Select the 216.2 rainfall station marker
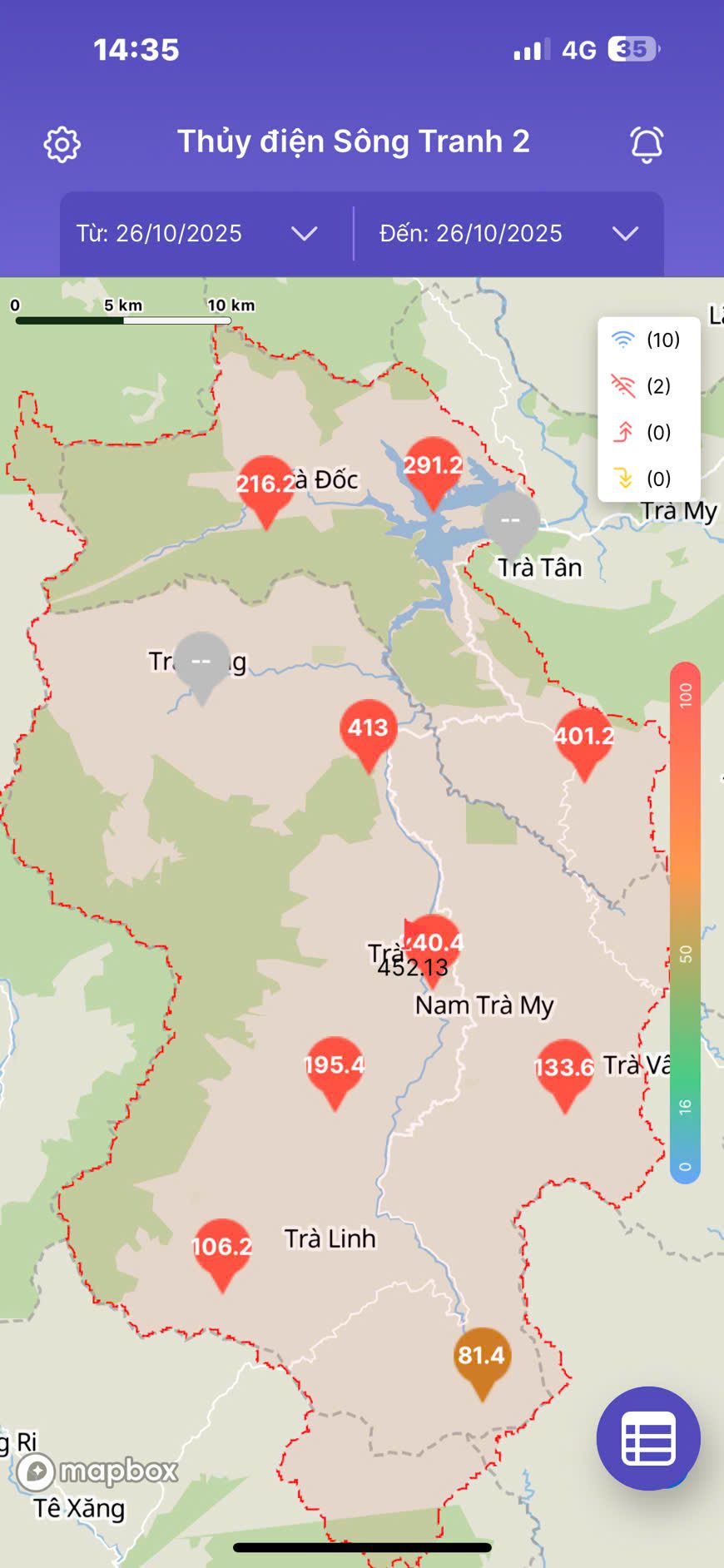This screenshot has width=724, height=1568. coord(265,486)
